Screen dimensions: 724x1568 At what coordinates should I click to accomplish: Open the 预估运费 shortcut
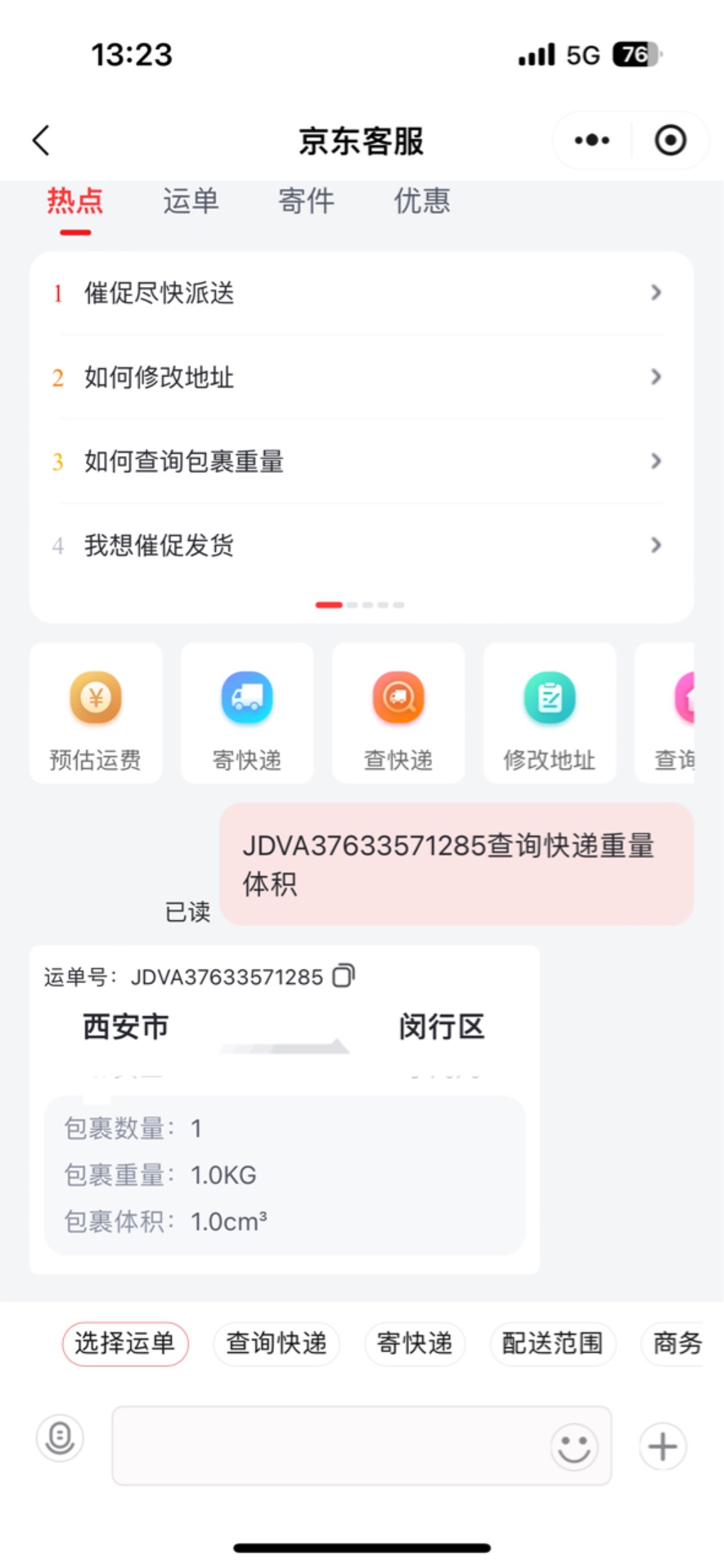point(96,713)
